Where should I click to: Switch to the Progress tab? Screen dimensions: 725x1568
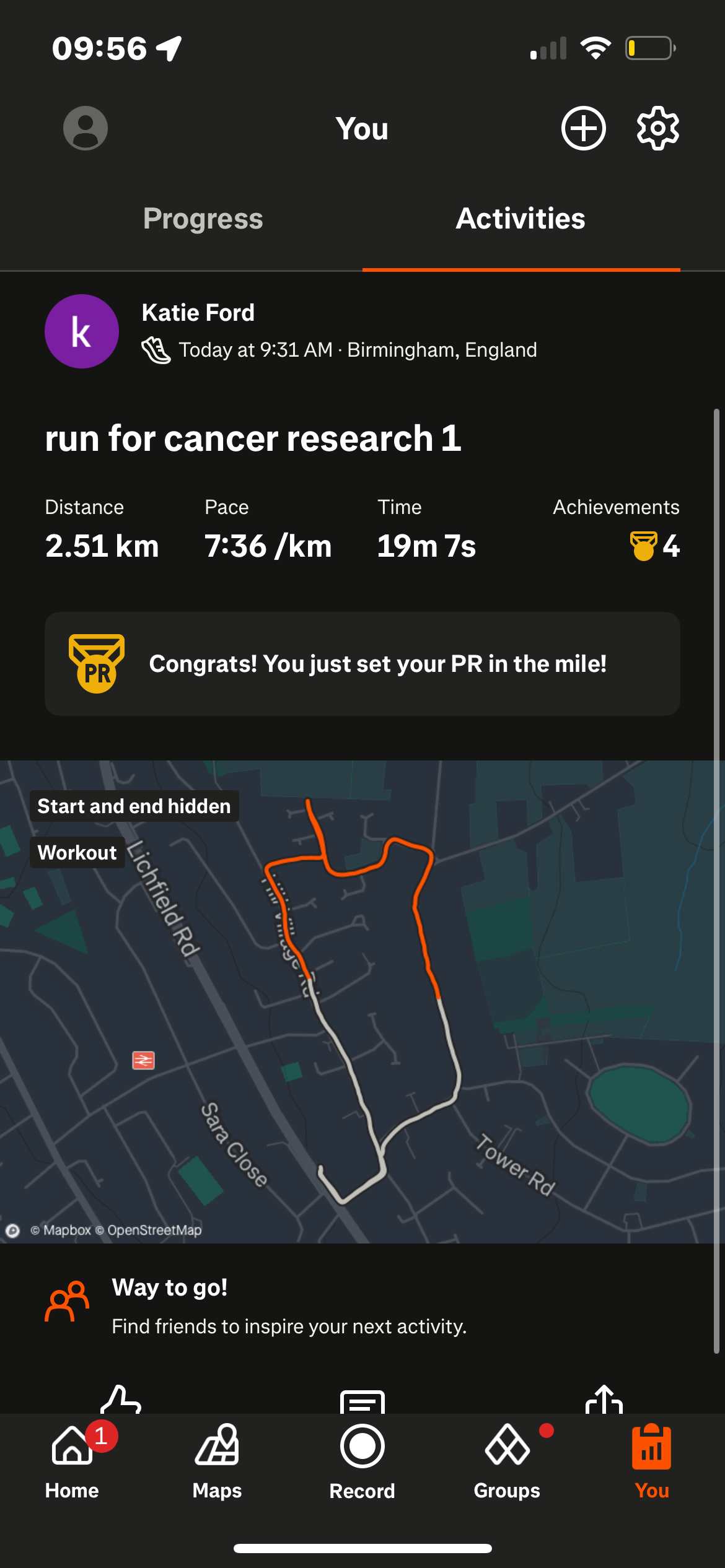point(203,219)
